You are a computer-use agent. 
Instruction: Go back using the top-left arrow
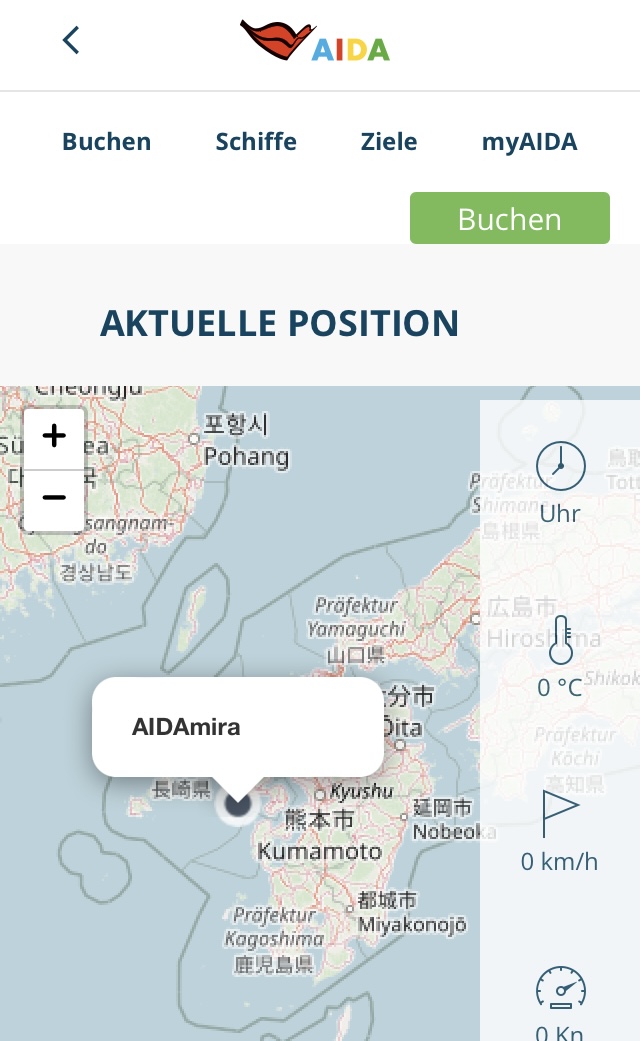pyautogui.click(x=70, y=40)
